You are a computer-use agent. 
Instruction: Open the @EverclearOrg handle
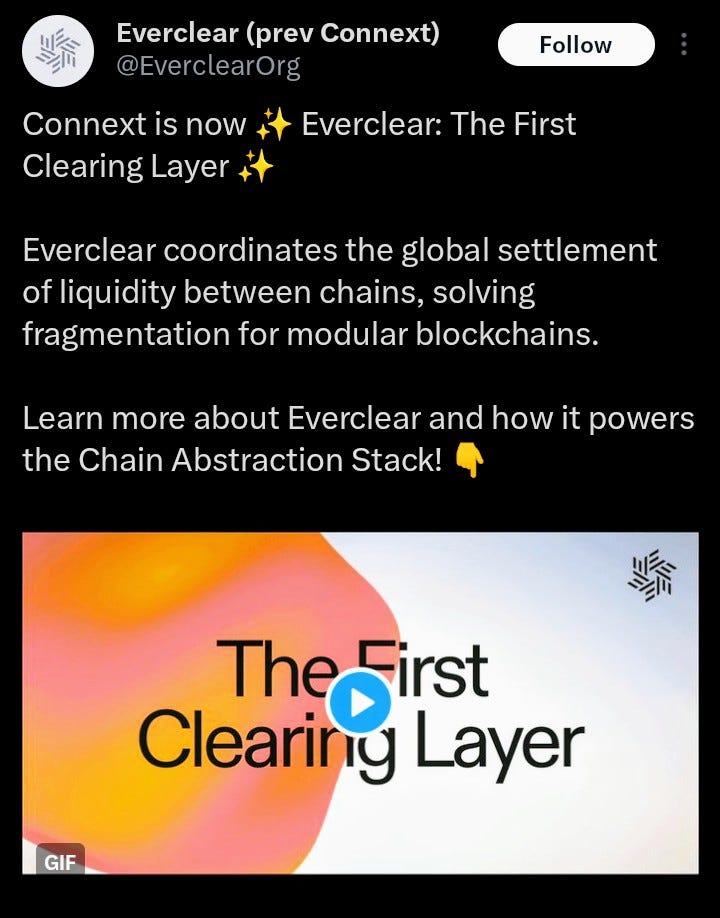point(209,67)
